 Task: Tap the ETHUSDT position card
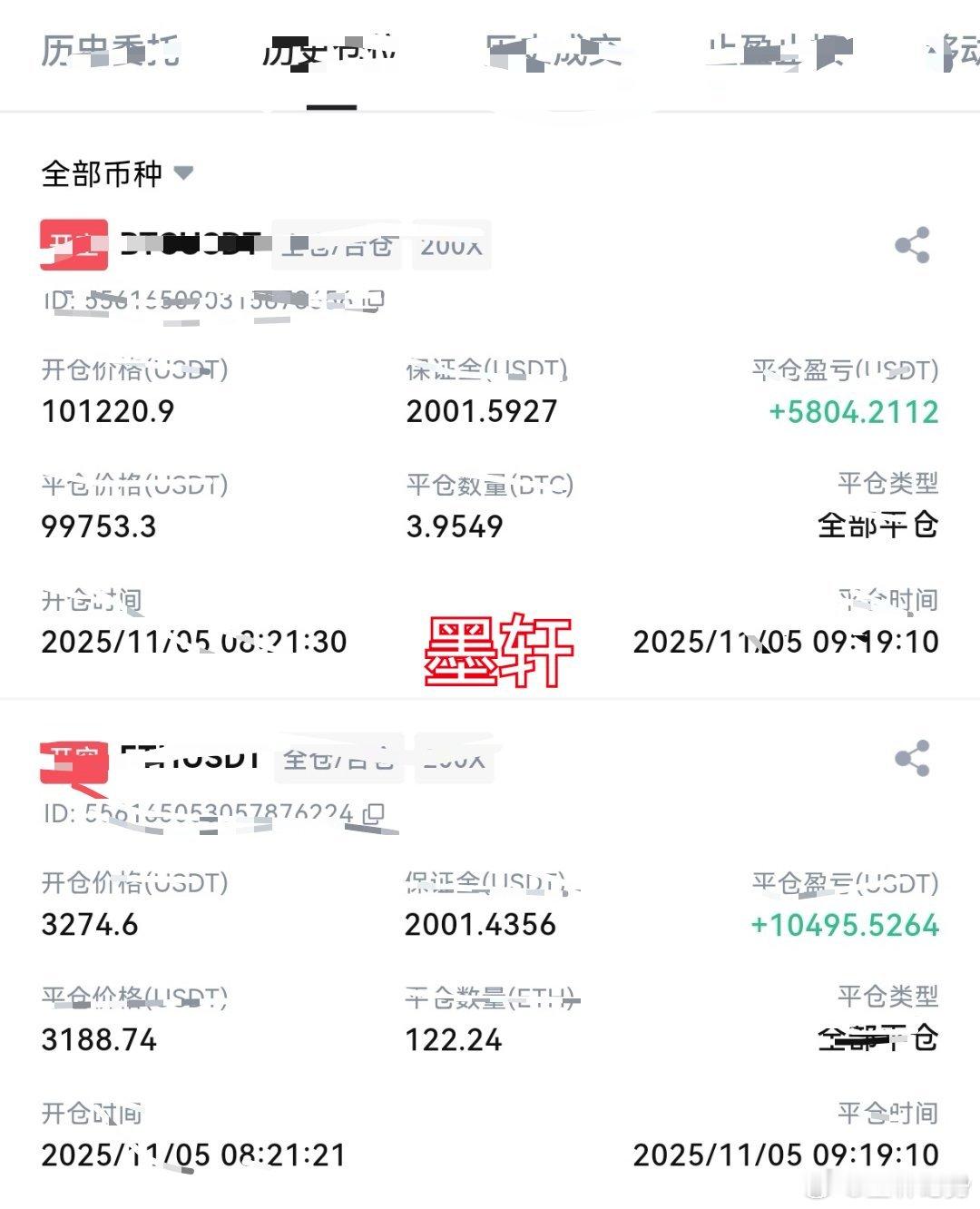click(490, 953)
